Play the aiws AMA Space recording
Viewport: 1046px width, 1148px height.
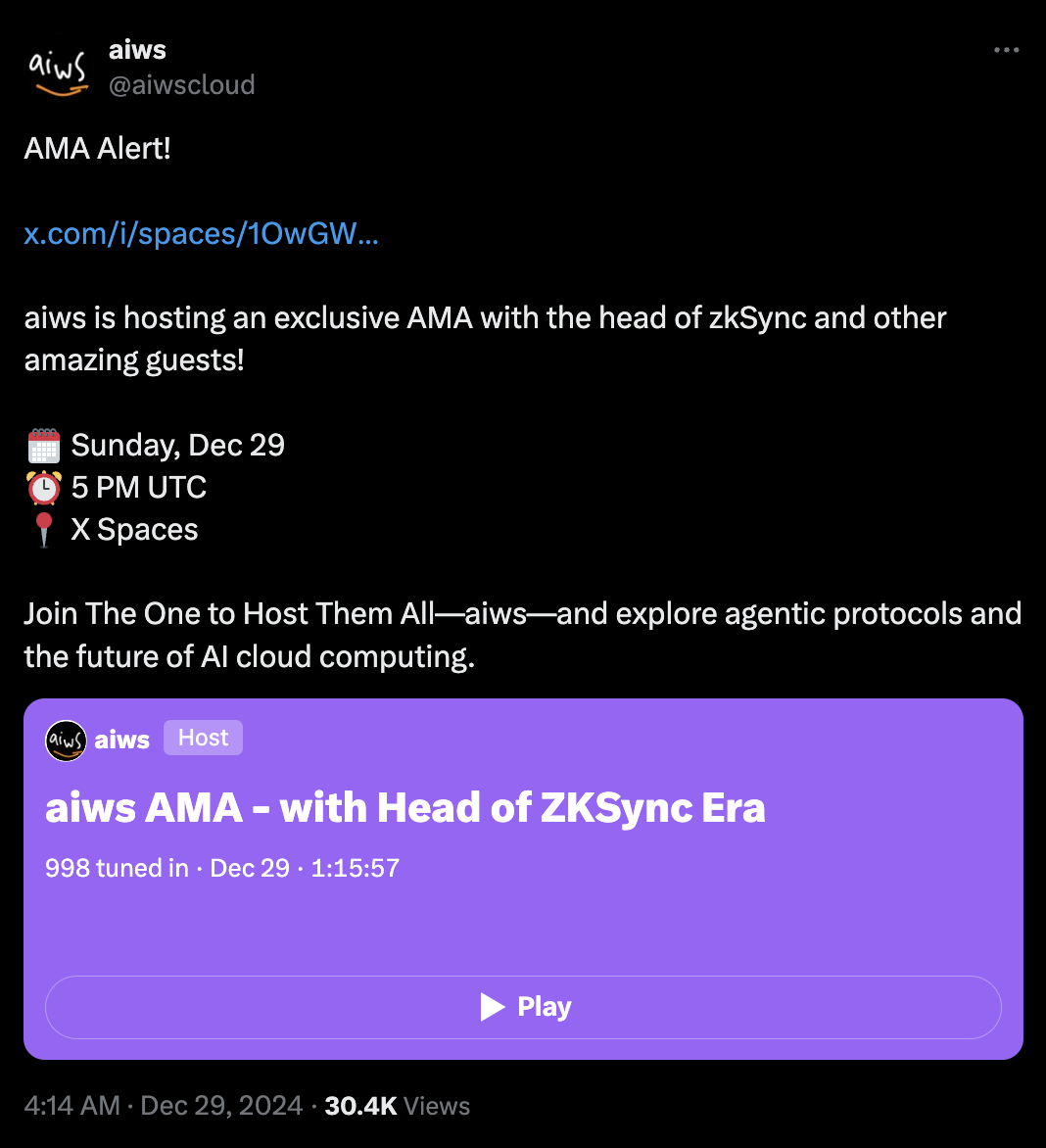[x=523, y=1007]
